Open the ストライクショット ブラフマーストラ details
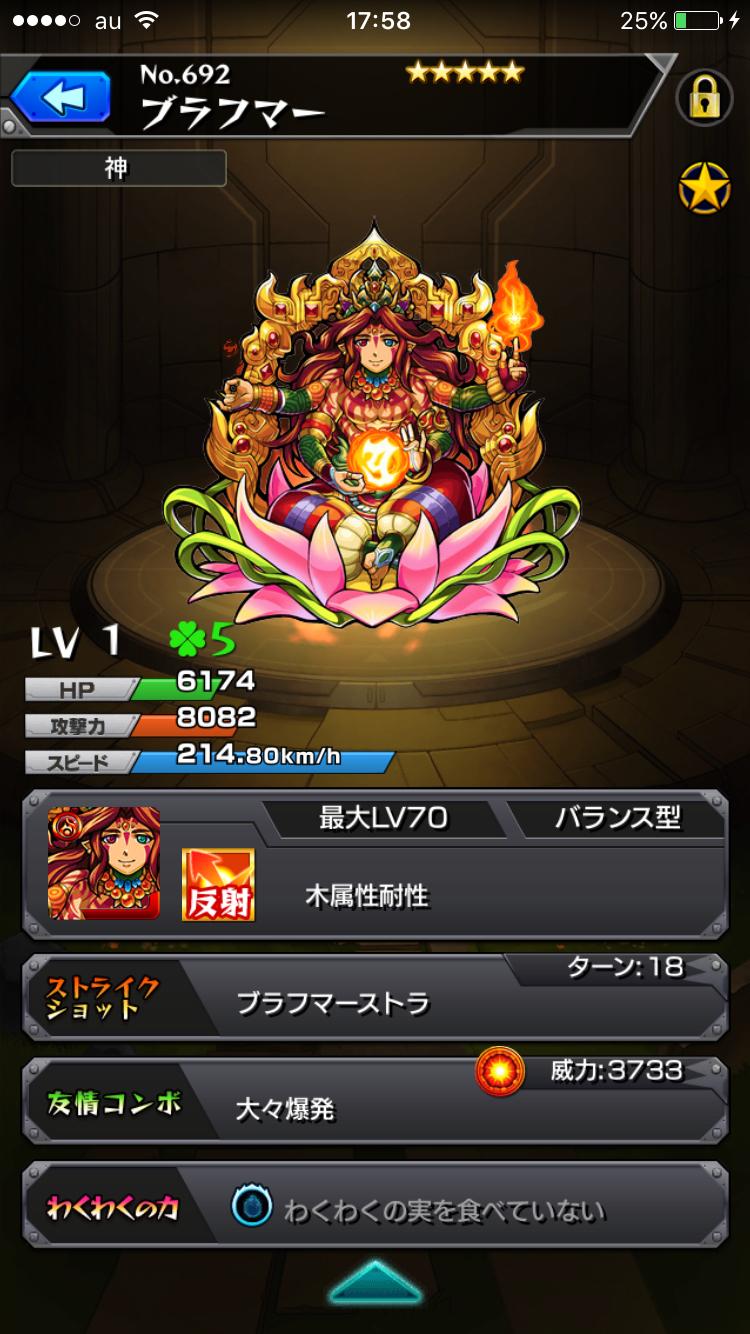 coord(375,999)
